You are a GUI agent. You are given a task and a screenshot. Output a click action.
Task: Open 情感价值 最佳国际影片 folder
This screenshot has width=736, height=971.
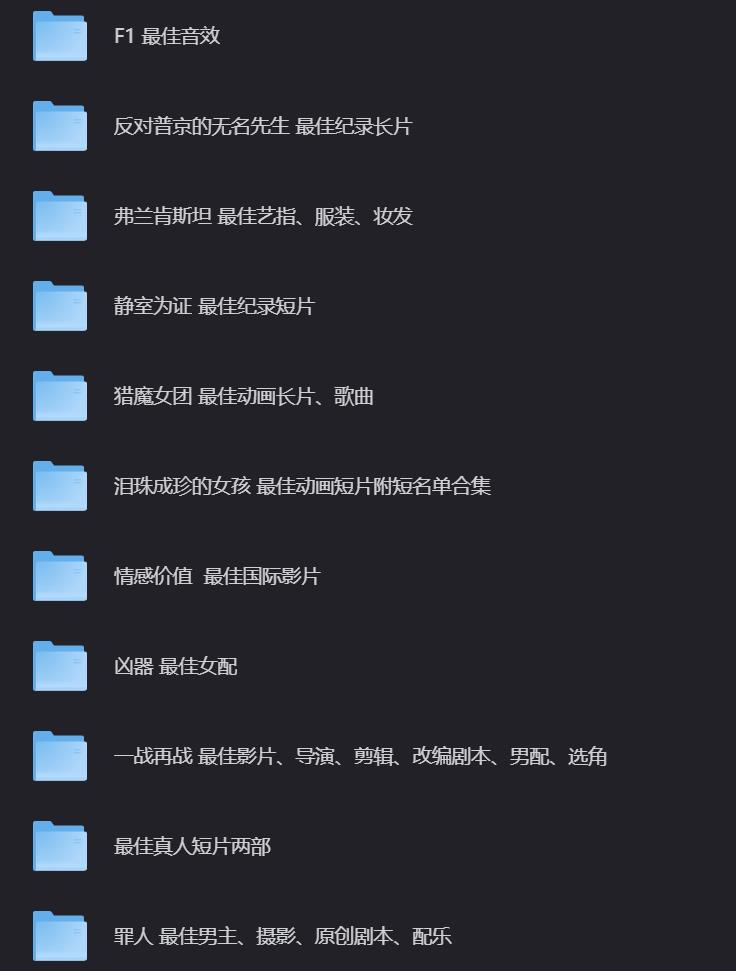coord(216,577)
